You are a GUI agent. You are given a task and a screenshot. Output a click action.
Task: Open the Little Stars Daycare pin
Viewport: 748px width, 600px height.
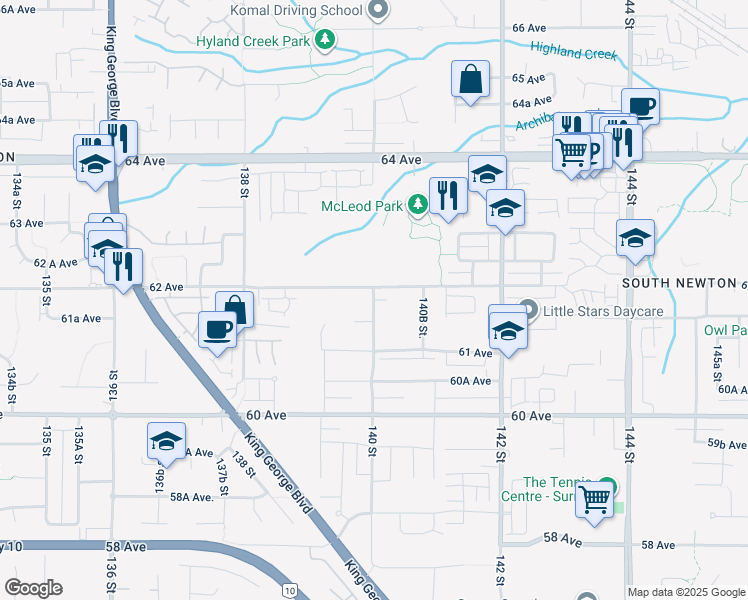coord(528,311)
